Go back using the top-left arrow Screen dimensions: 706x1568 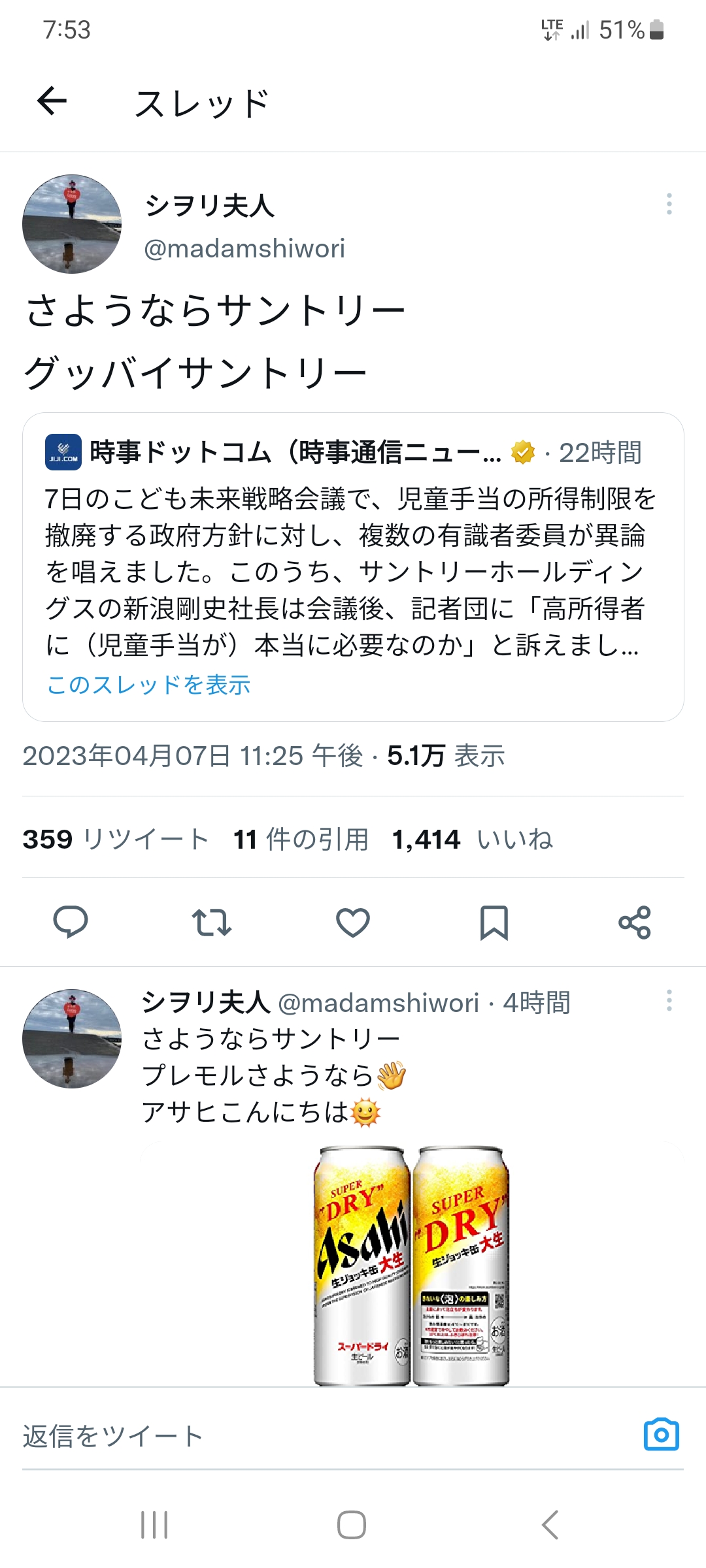tap(52, 101)
